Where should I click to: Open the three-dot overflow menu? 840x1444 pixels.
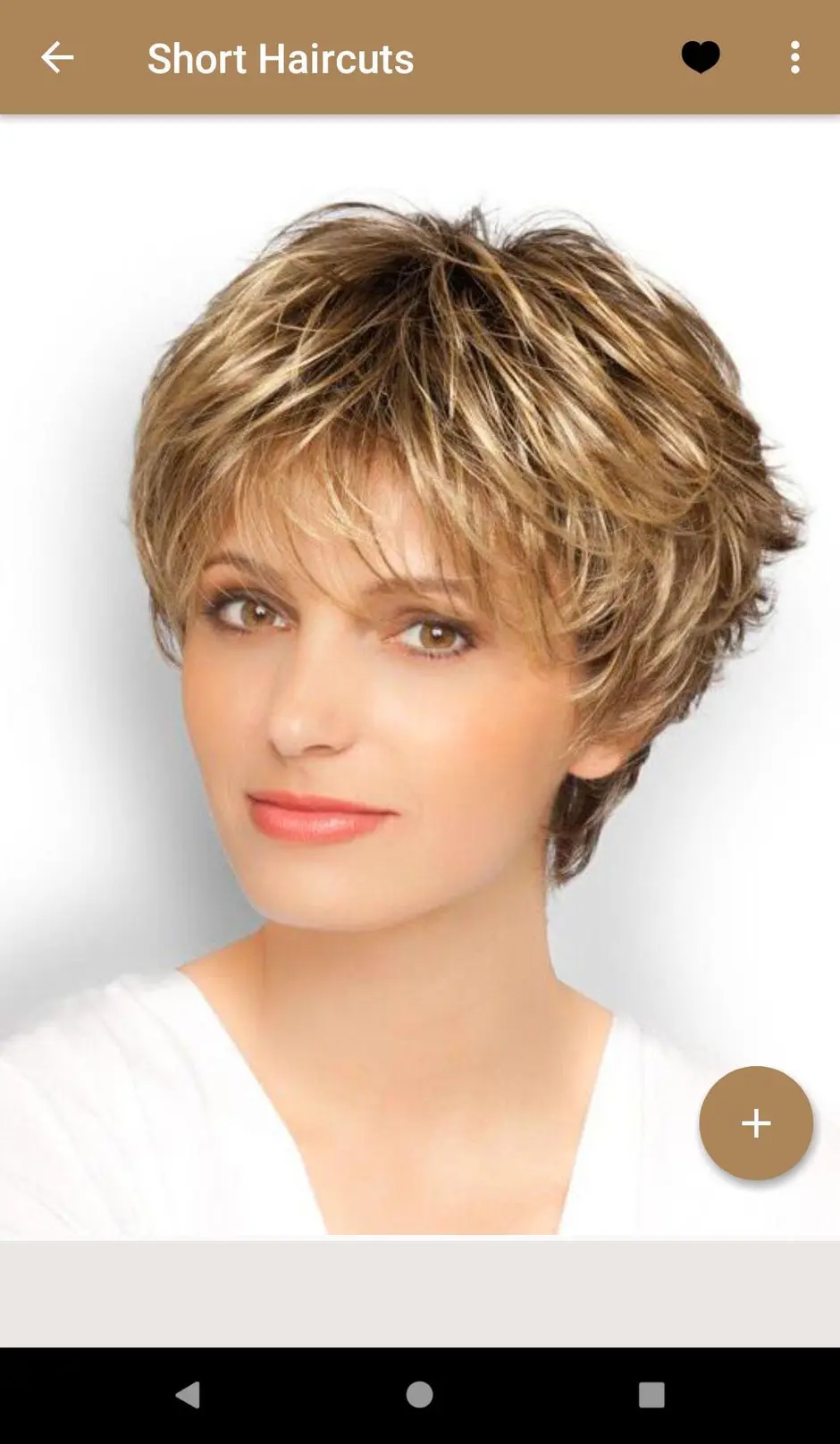795,58
